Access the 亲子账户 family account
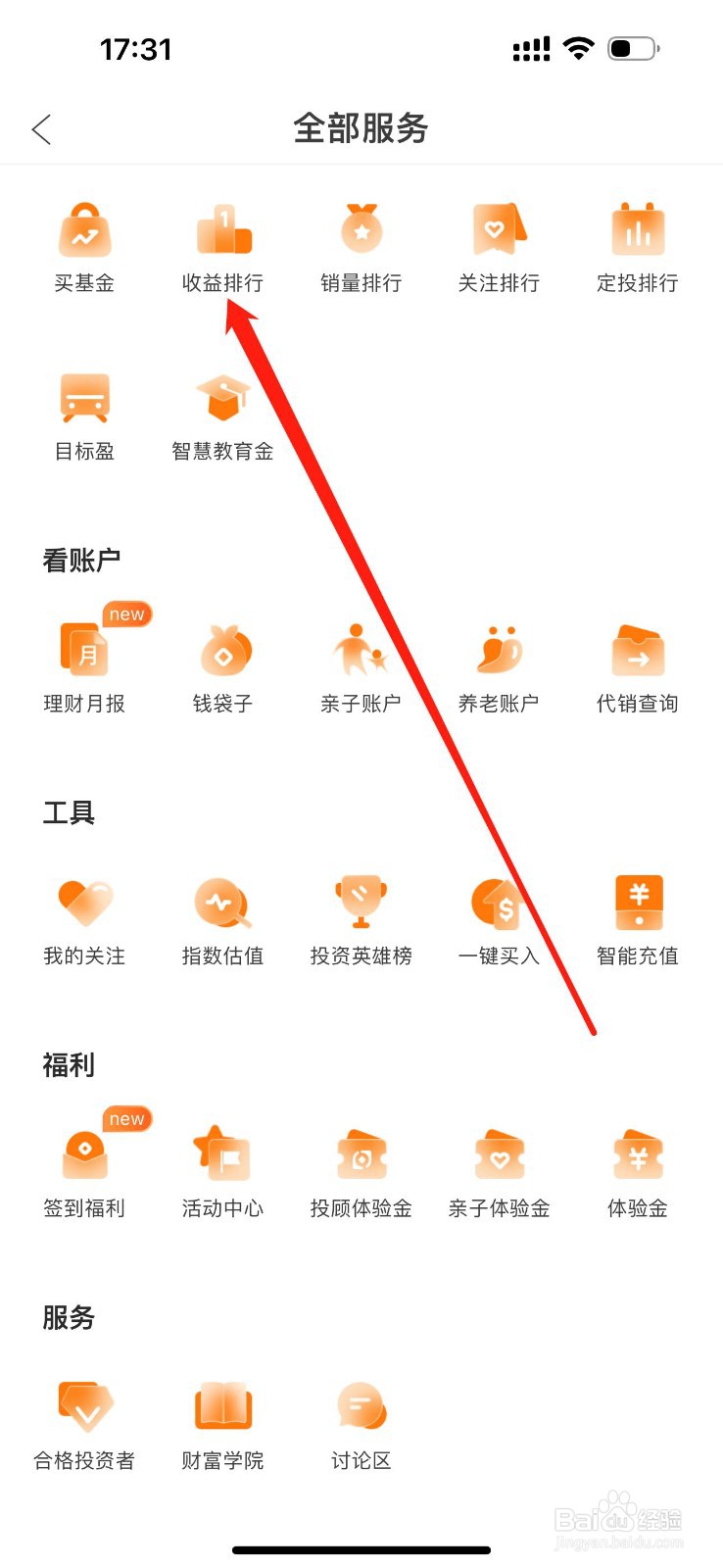The image size is (723, 1568). (361, 664)
